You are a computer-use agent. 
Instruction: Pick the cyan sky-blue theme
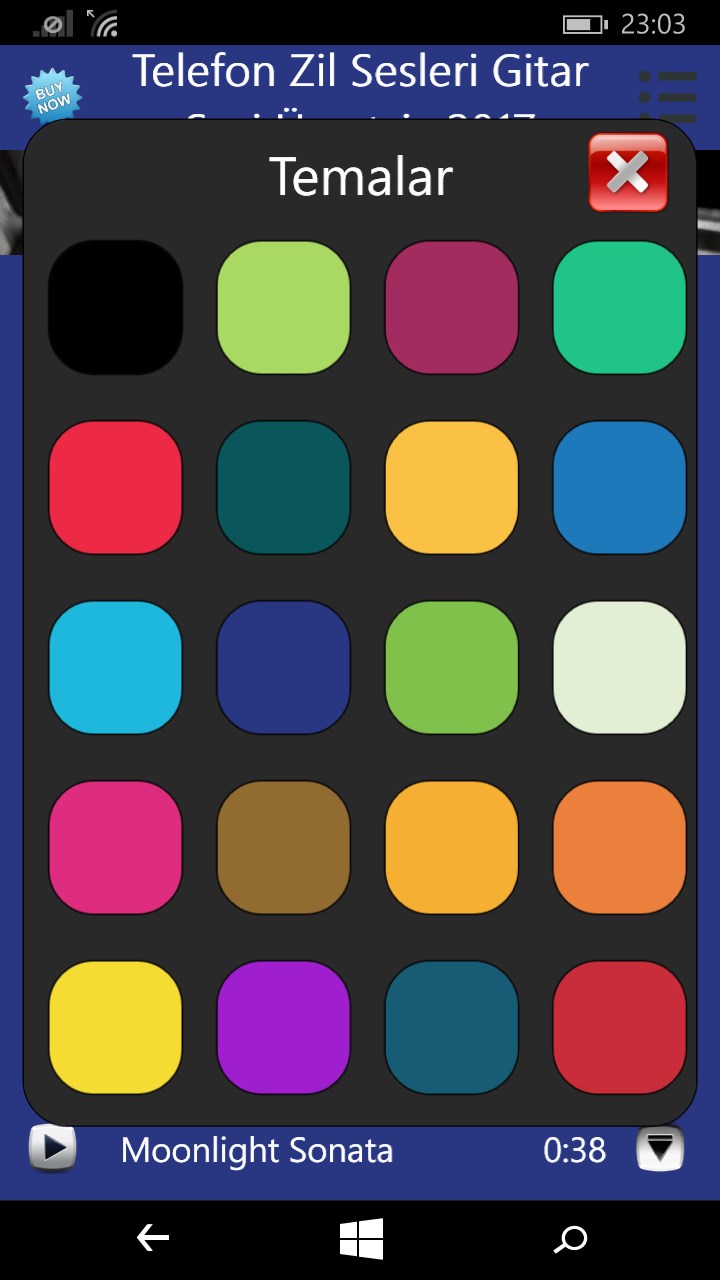tap(116, 667)
